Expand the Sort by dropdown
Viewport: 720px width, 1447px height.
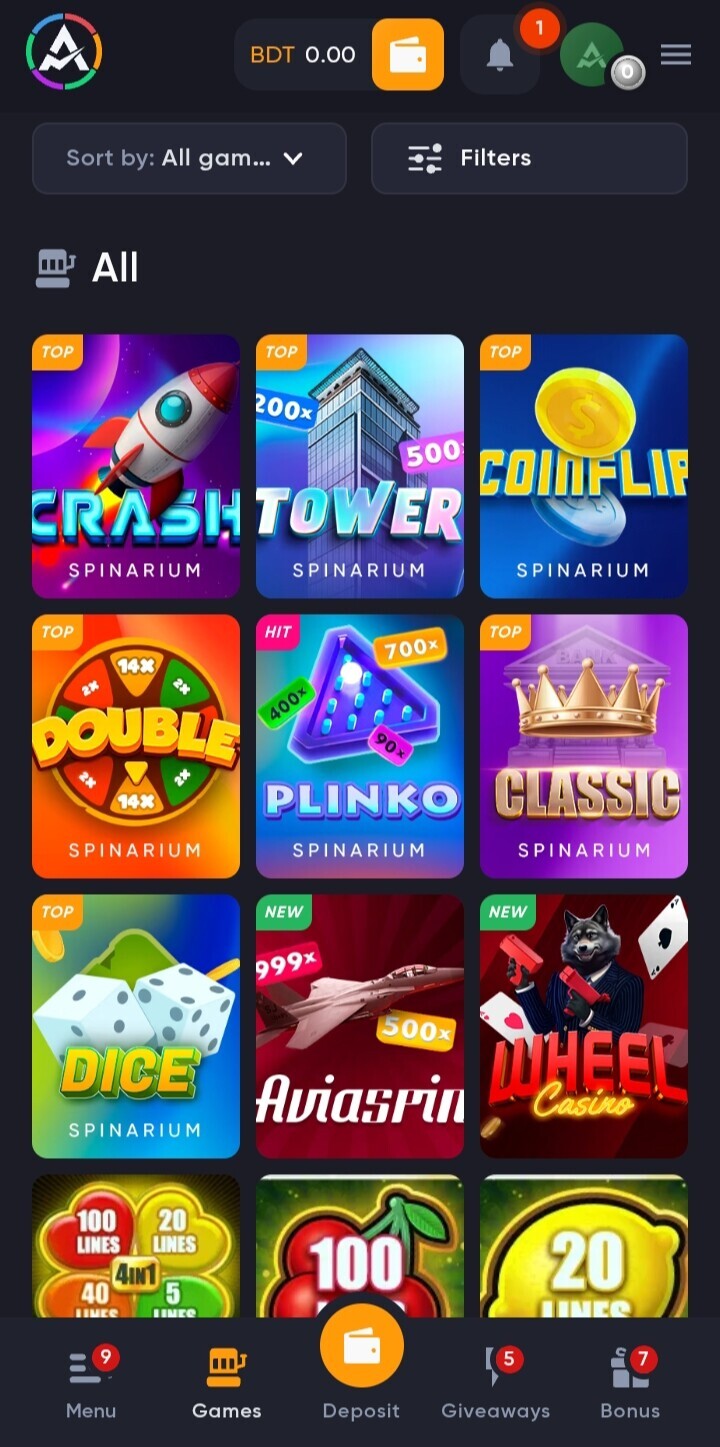coord(189,158)
